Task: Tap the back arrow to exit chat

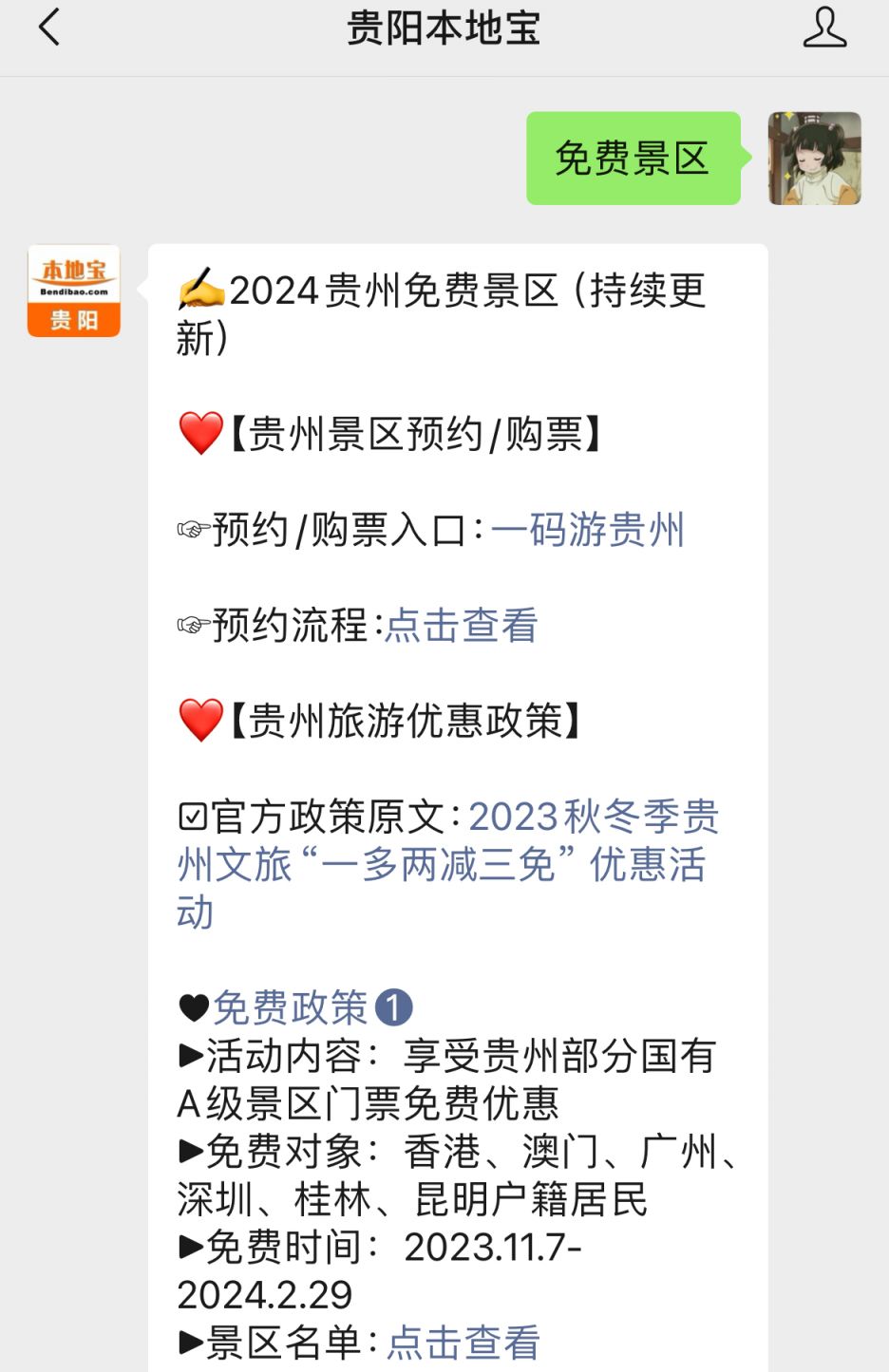Action: 49,28
